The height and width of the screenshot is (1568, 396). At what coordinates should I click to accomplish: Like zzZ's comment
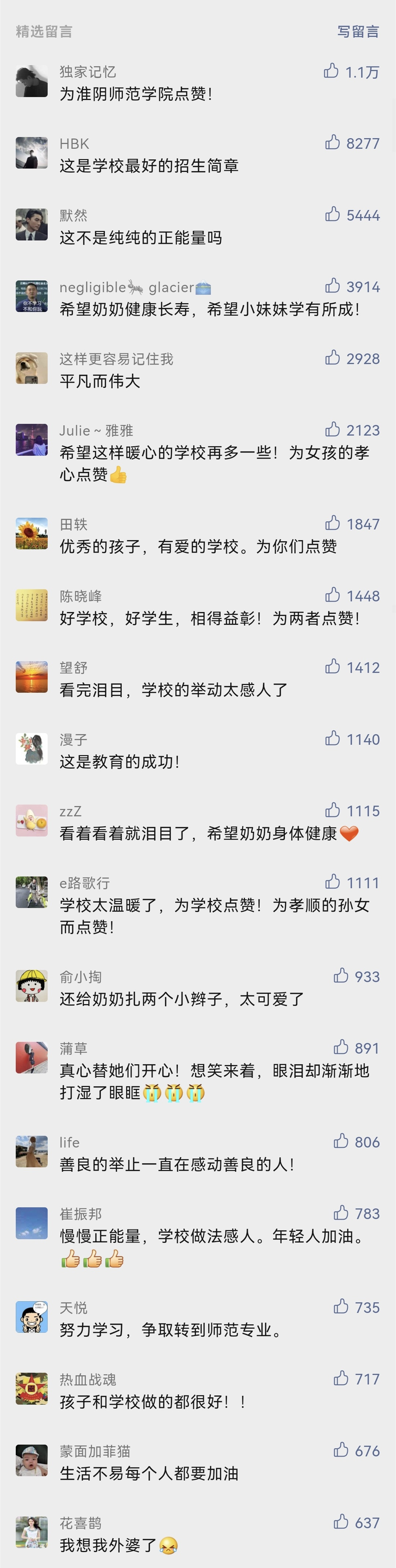[332, 810]
